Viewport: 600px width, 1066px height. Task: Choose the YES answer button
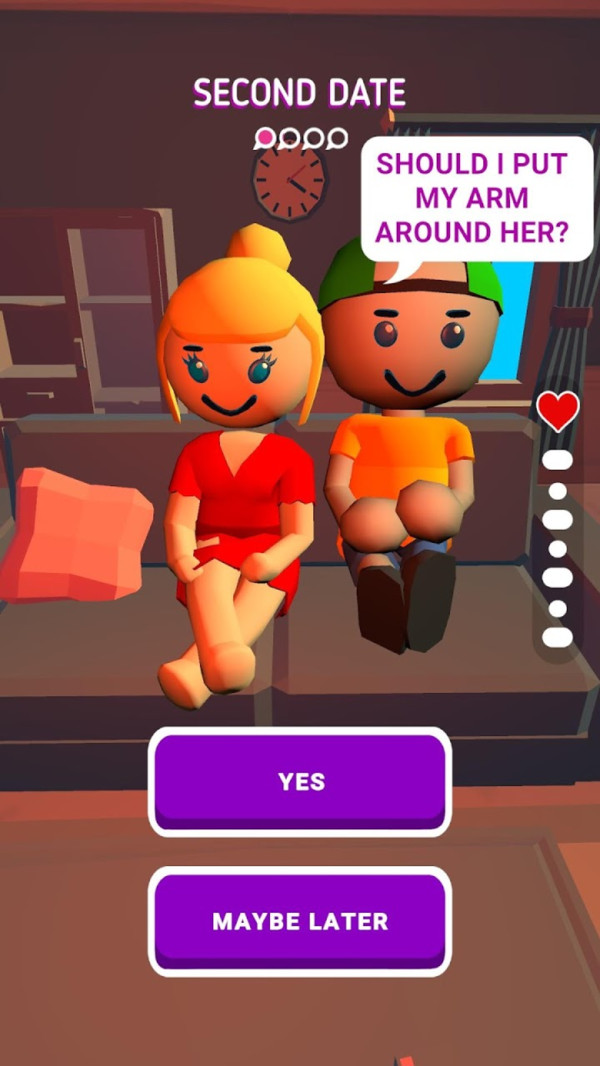[300, 781]
